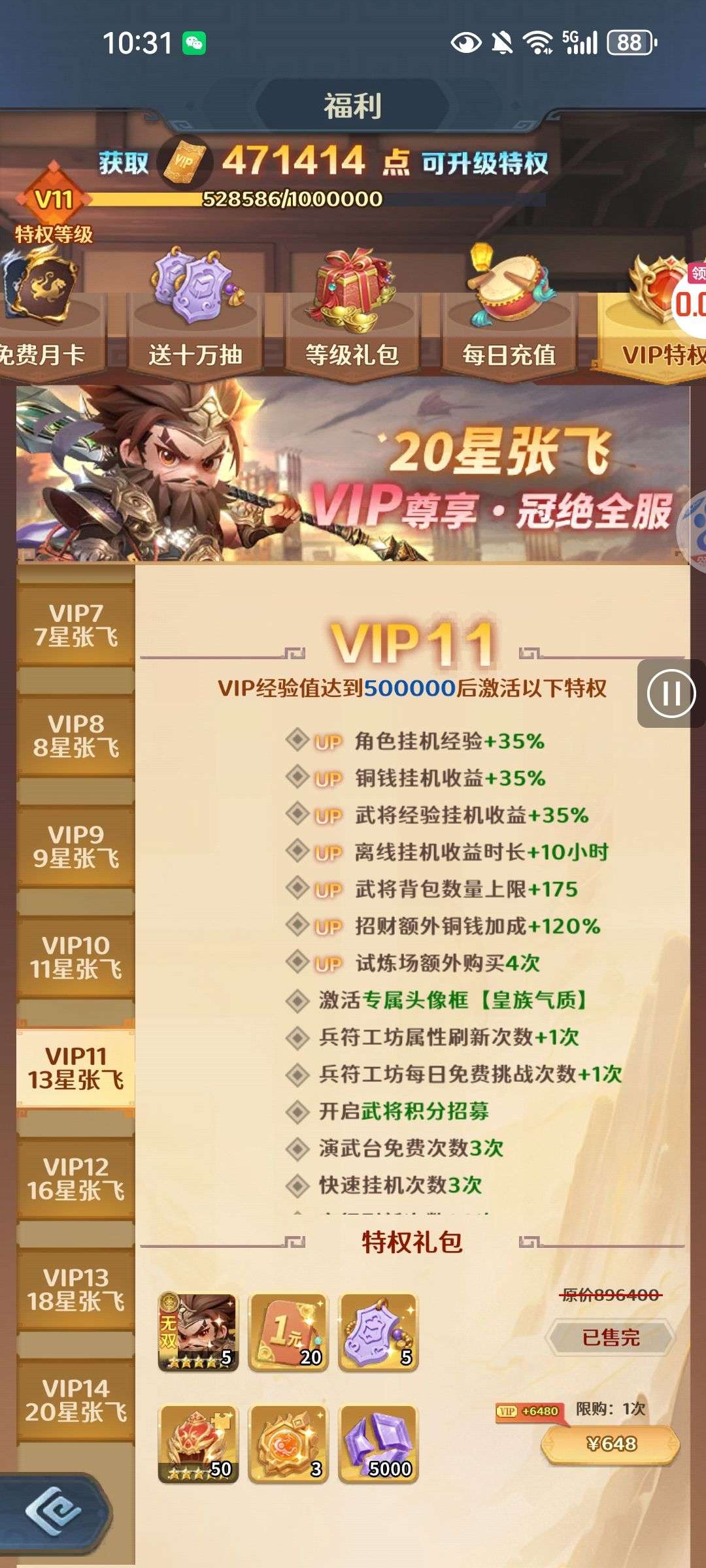Go back with the bottom-left arrow
The width and height of the screenshot is (706, 1568).
pyautogui.click(x=54, y=1511)
